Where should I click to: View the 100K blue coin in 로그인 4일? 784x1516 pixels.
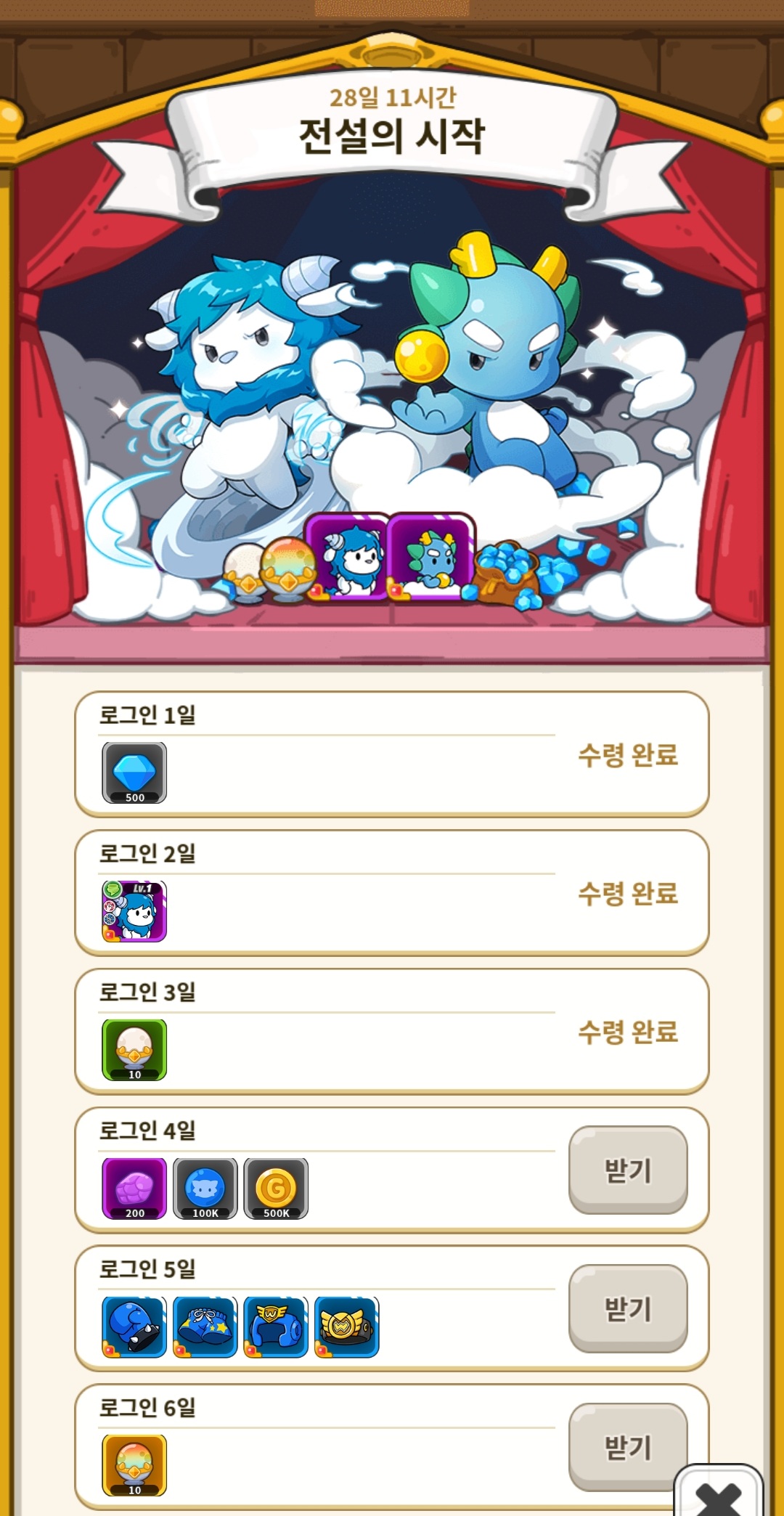pyautogui.click(x=205, y=1189)
